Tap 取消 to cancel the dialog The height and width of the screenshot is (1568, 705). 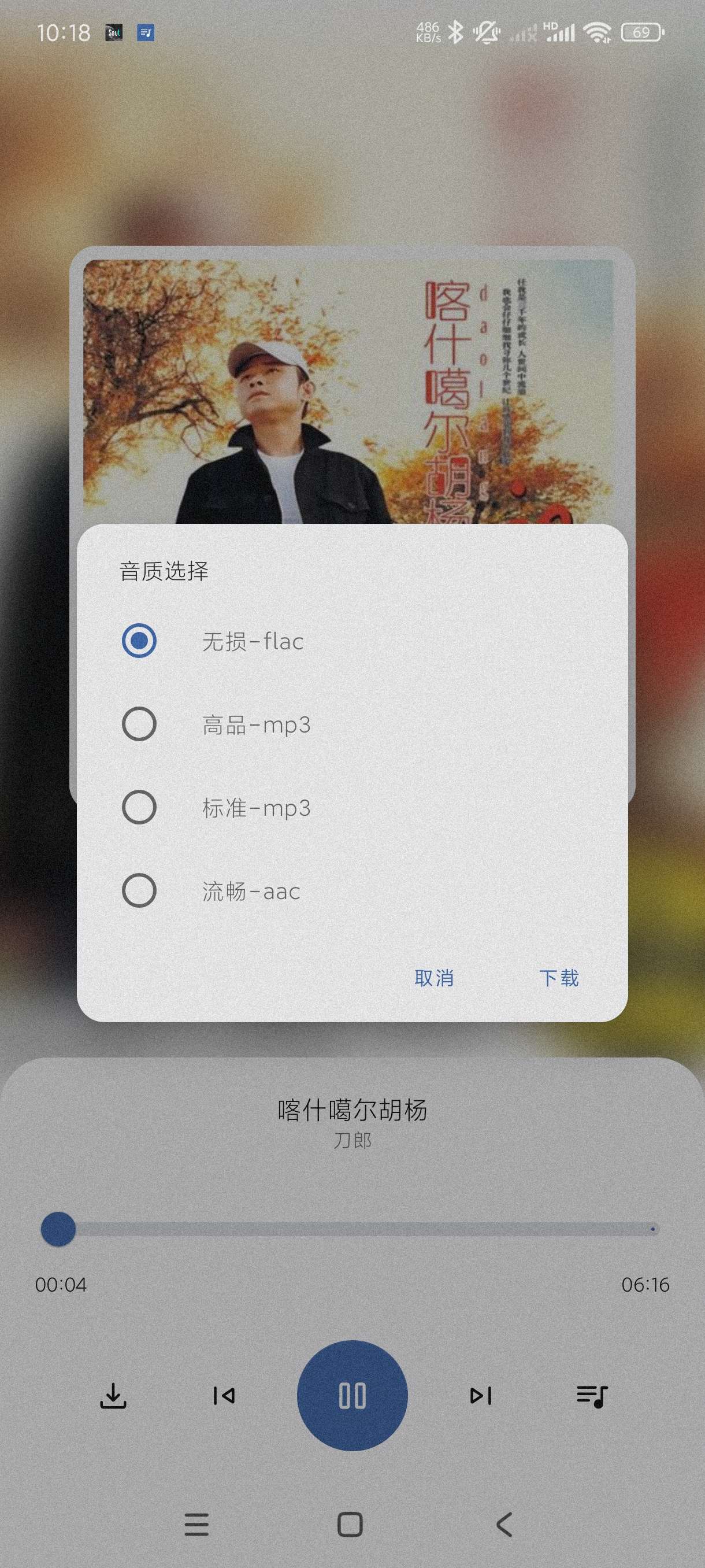click(434, 978)
